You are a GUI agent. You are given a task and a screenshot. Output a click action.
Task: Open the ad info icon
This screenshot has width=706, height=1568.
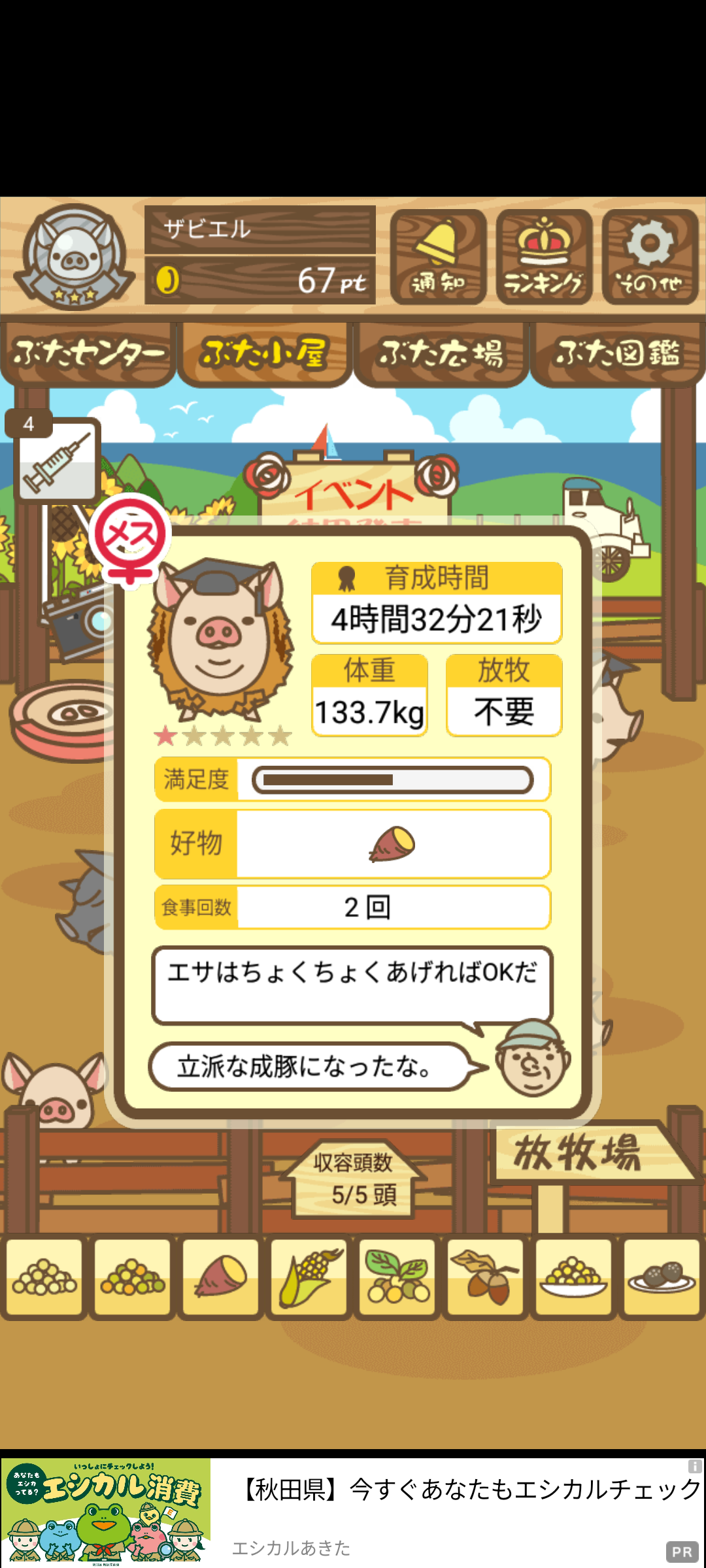(695, 1467)
